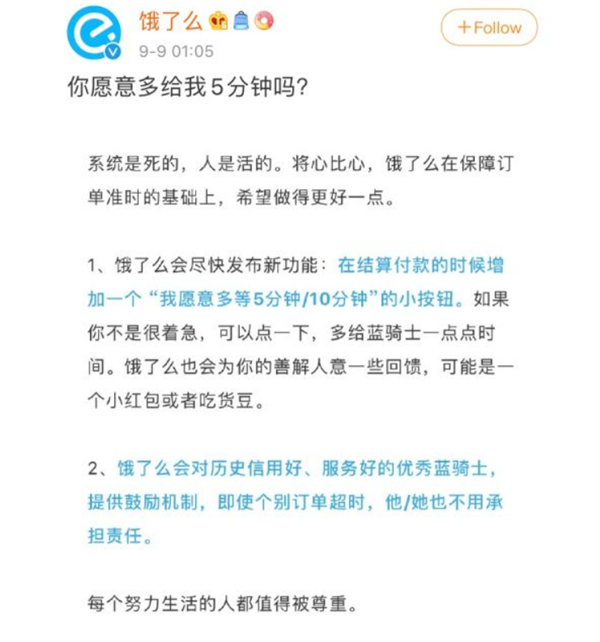Open 饿了么 profile via the avatar

pos(93,33)
